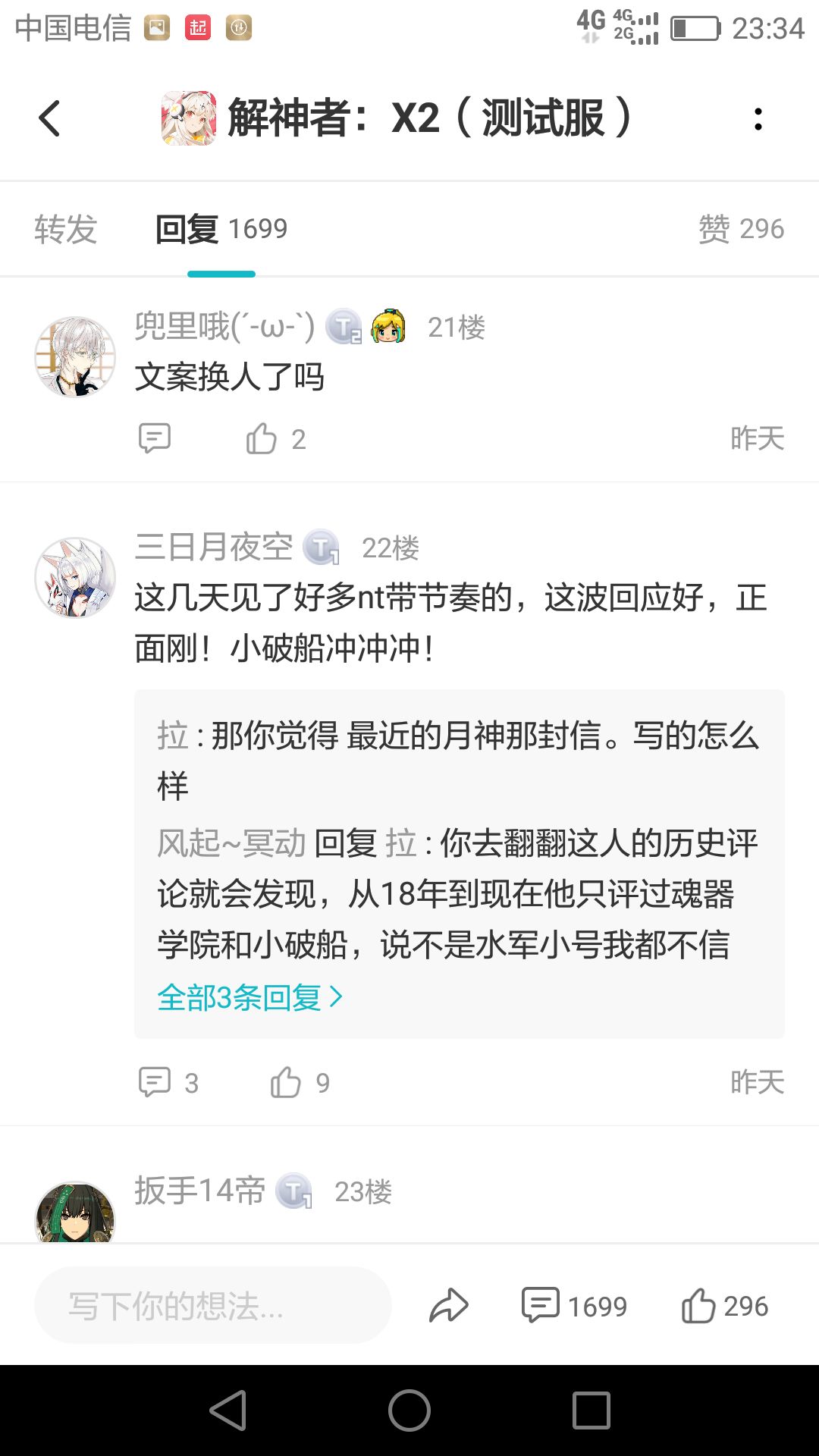Tap the system home button
This screenshot has height=1456, width=819.
[x=409, y=1410]
